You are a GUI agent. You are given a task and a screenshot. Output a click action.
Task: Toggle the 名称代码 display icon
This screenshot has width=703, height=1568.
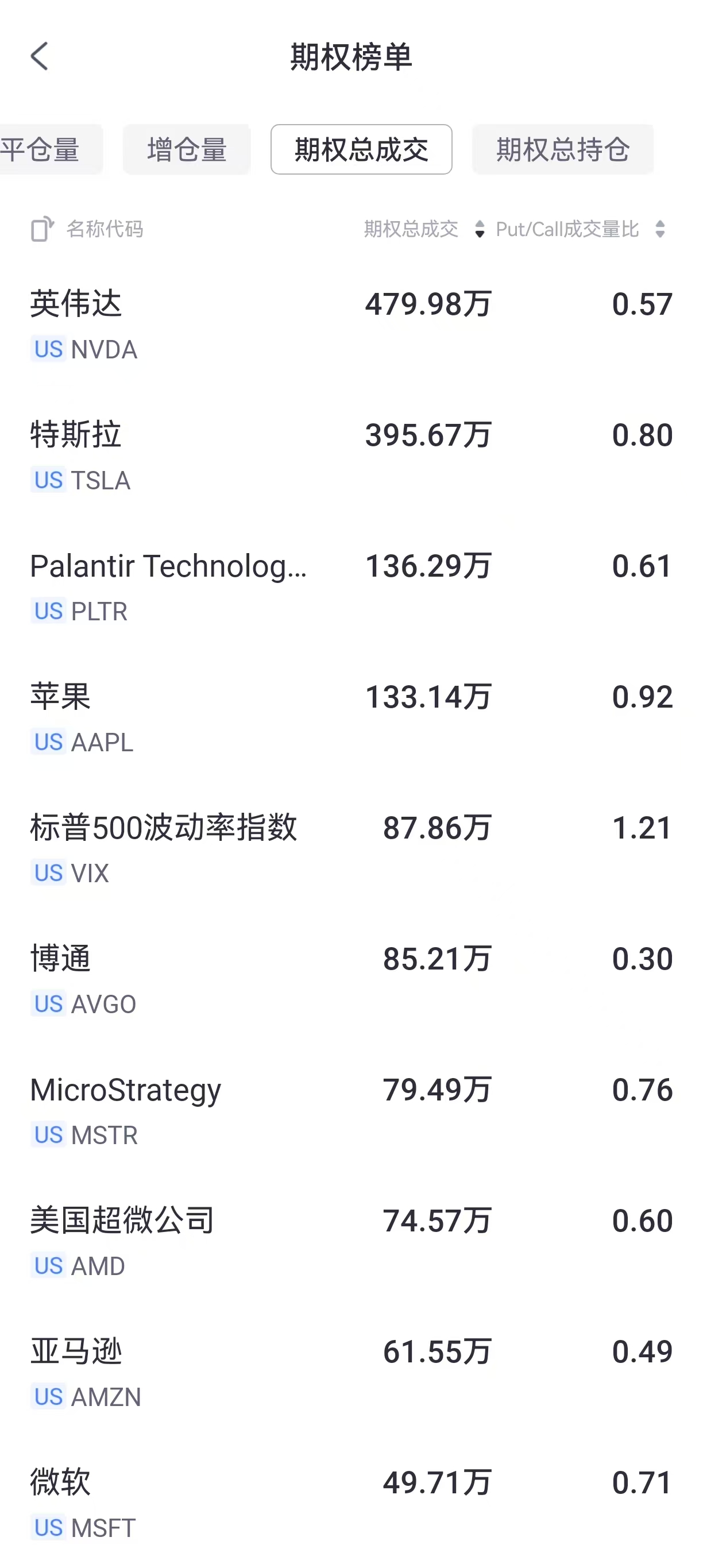click(42, 229)
